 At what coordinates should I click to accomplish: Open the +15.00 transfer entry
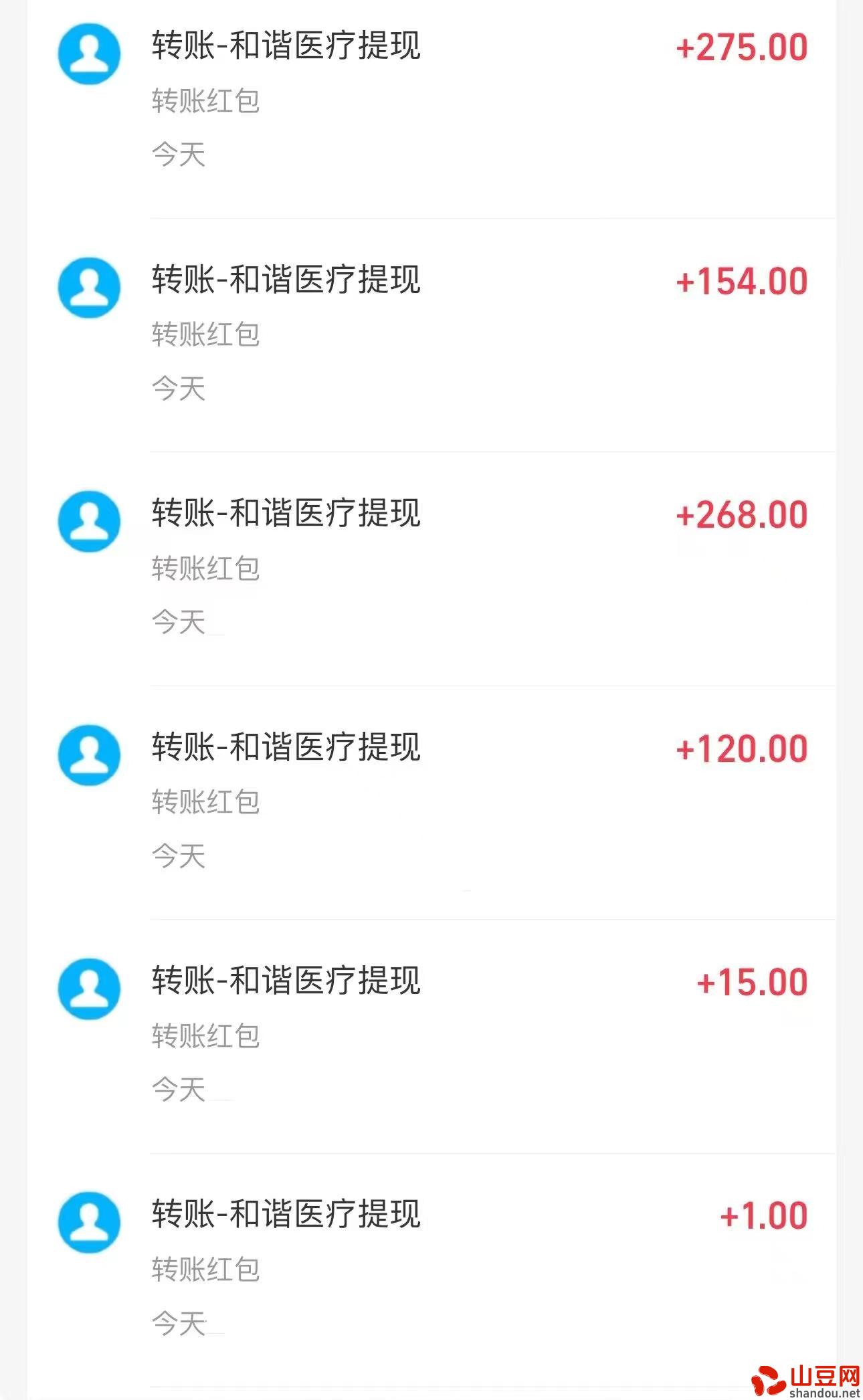431,1036
